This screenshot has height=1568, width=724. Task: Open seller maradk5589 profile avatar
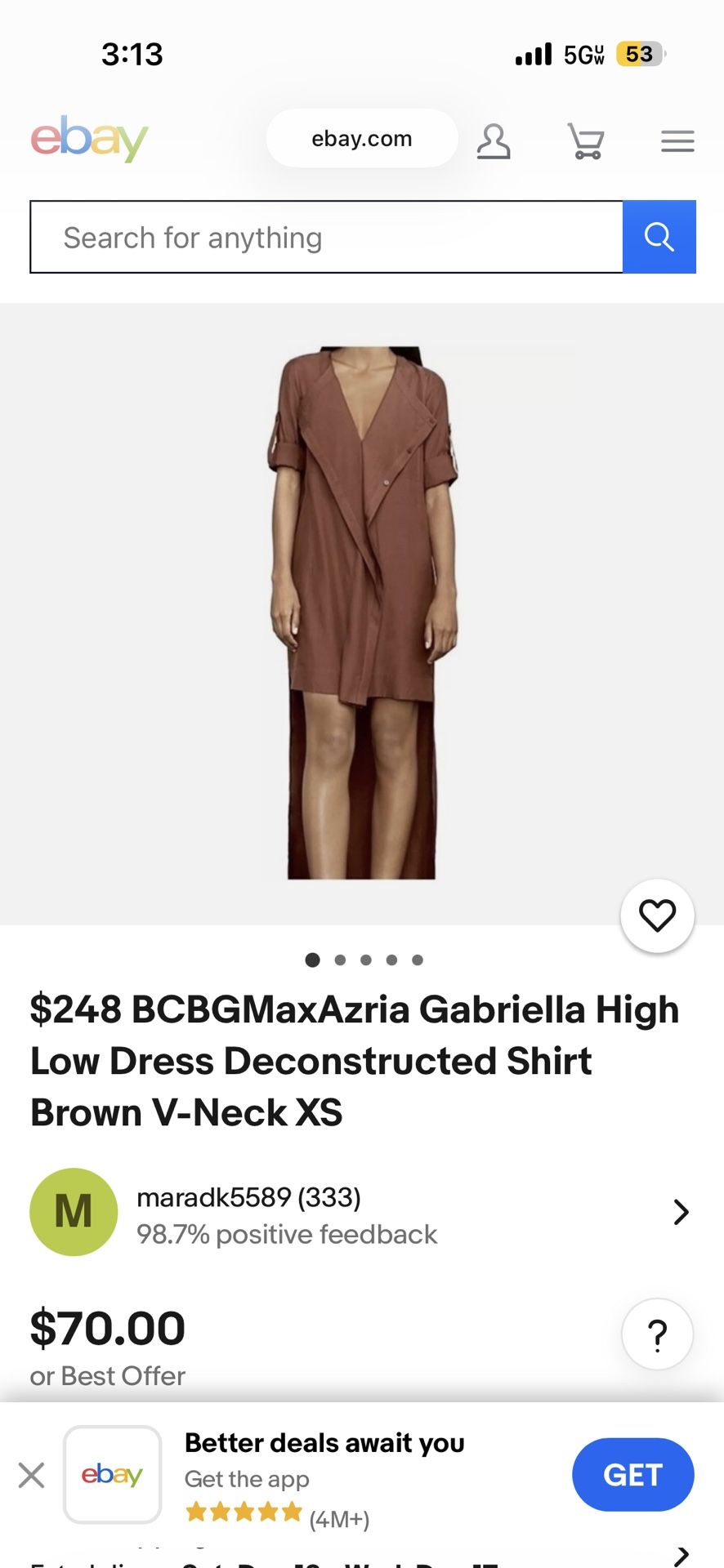(73, 1212)
